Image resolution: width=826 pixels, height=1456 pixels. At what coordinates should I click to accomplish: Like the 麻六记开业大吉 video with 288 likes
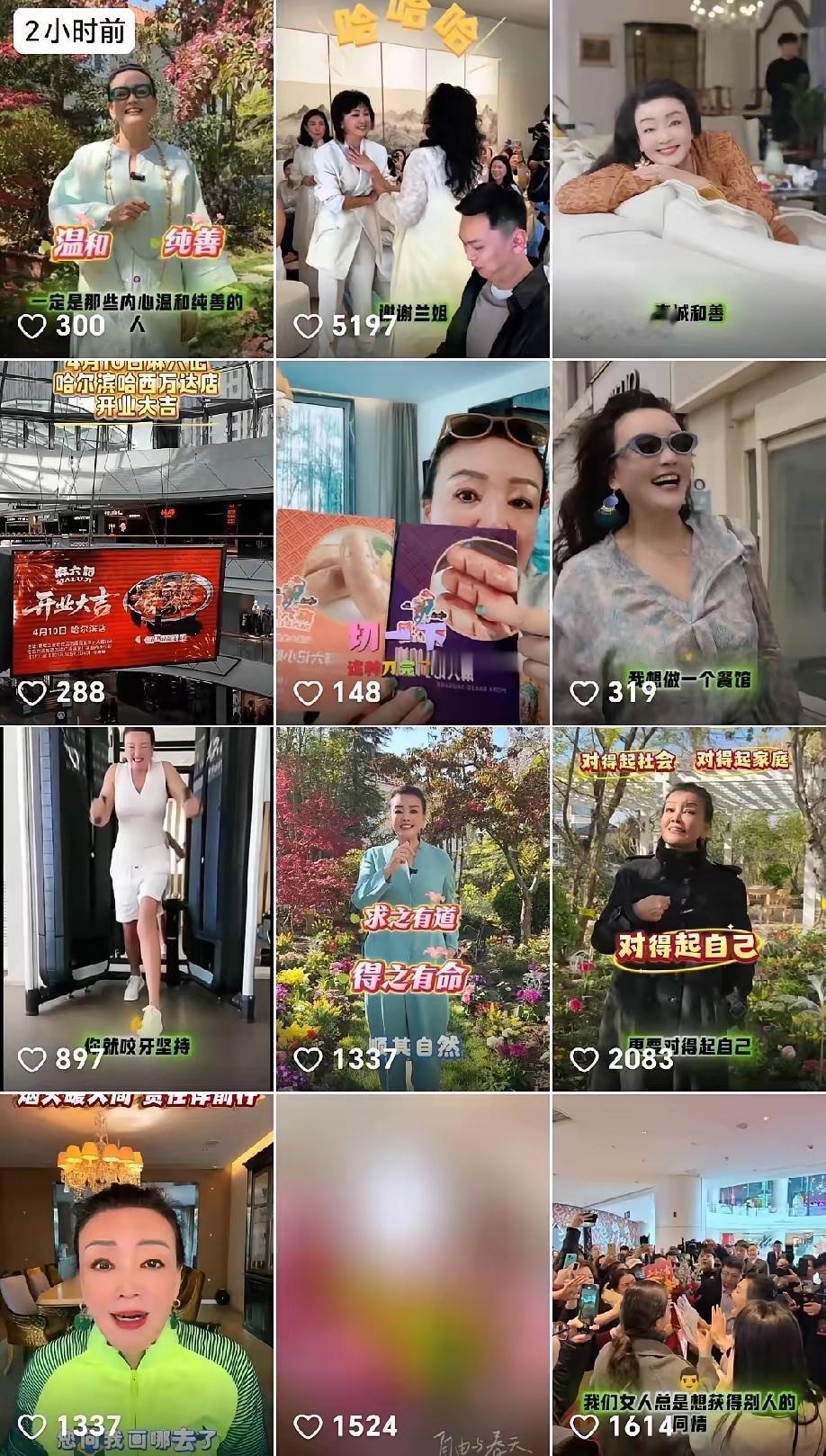coord(34,693)
